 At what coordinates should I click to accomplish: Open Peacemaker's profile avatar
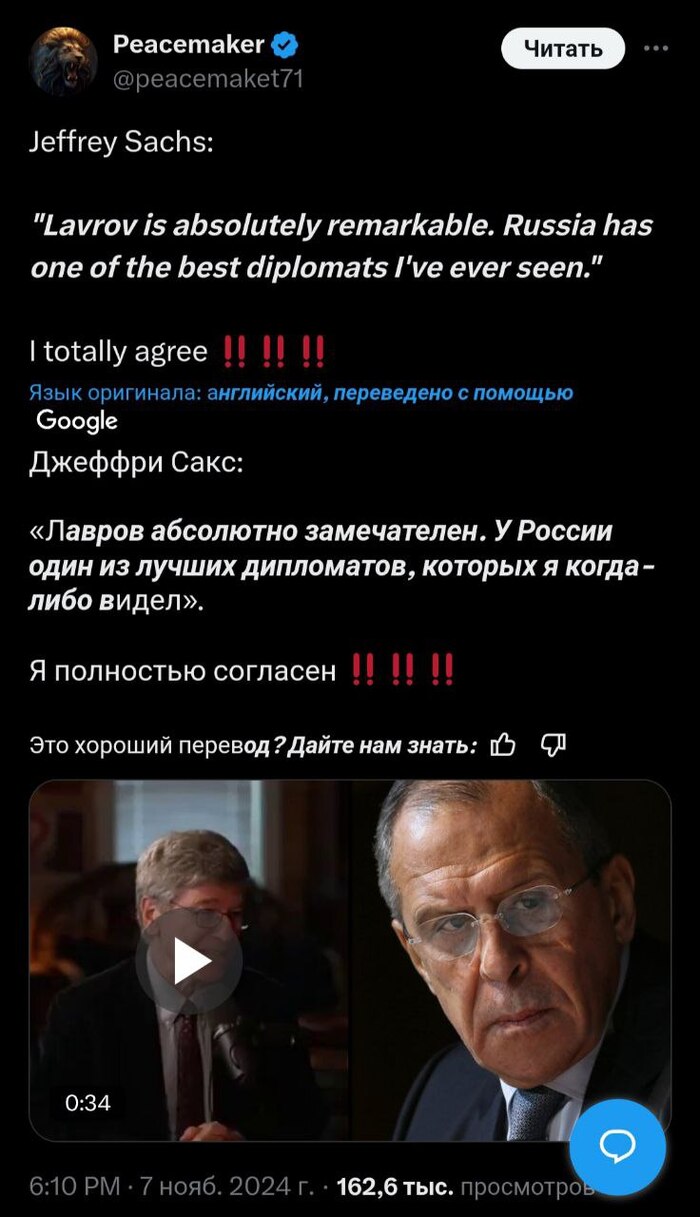click(x=63, y=61)
